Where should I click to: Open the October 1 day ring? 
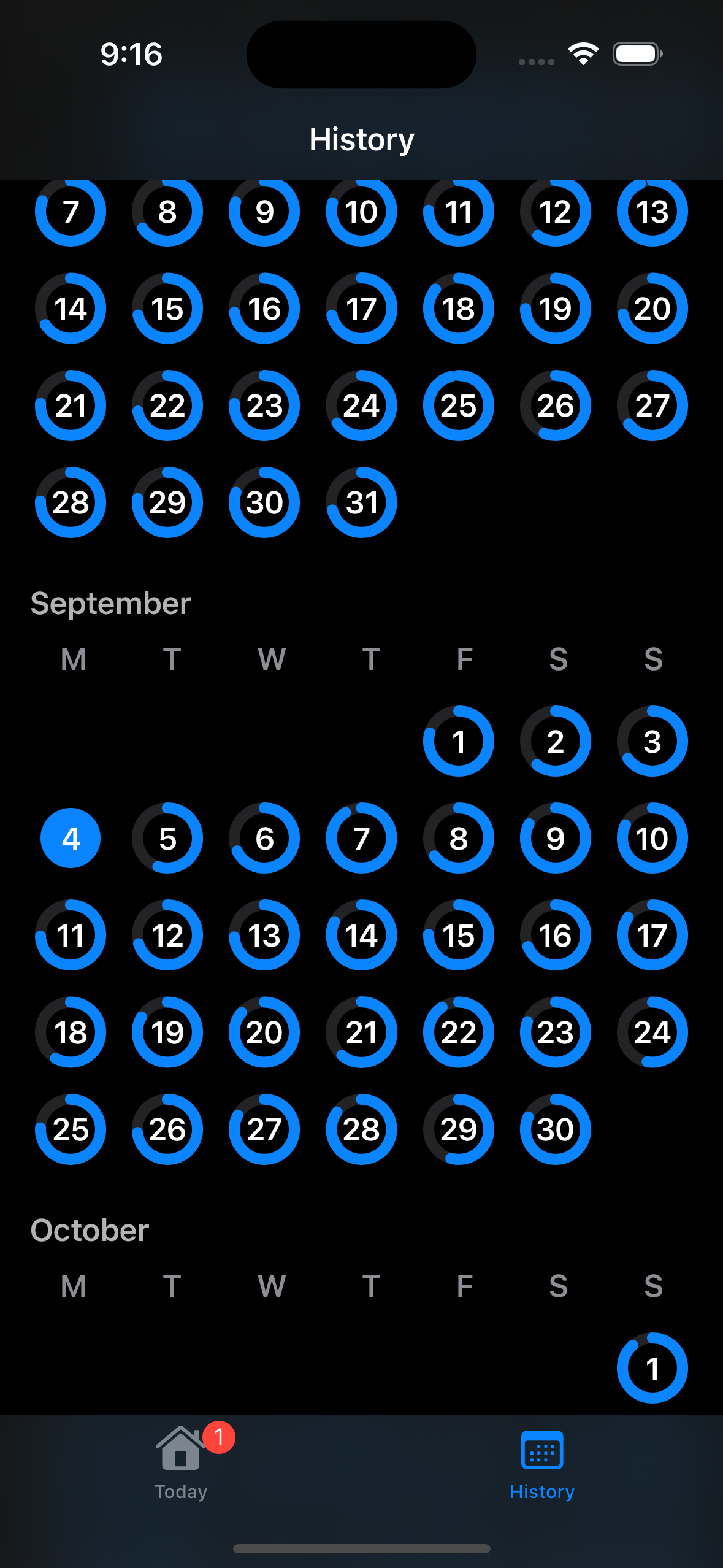coord(652,1368)
